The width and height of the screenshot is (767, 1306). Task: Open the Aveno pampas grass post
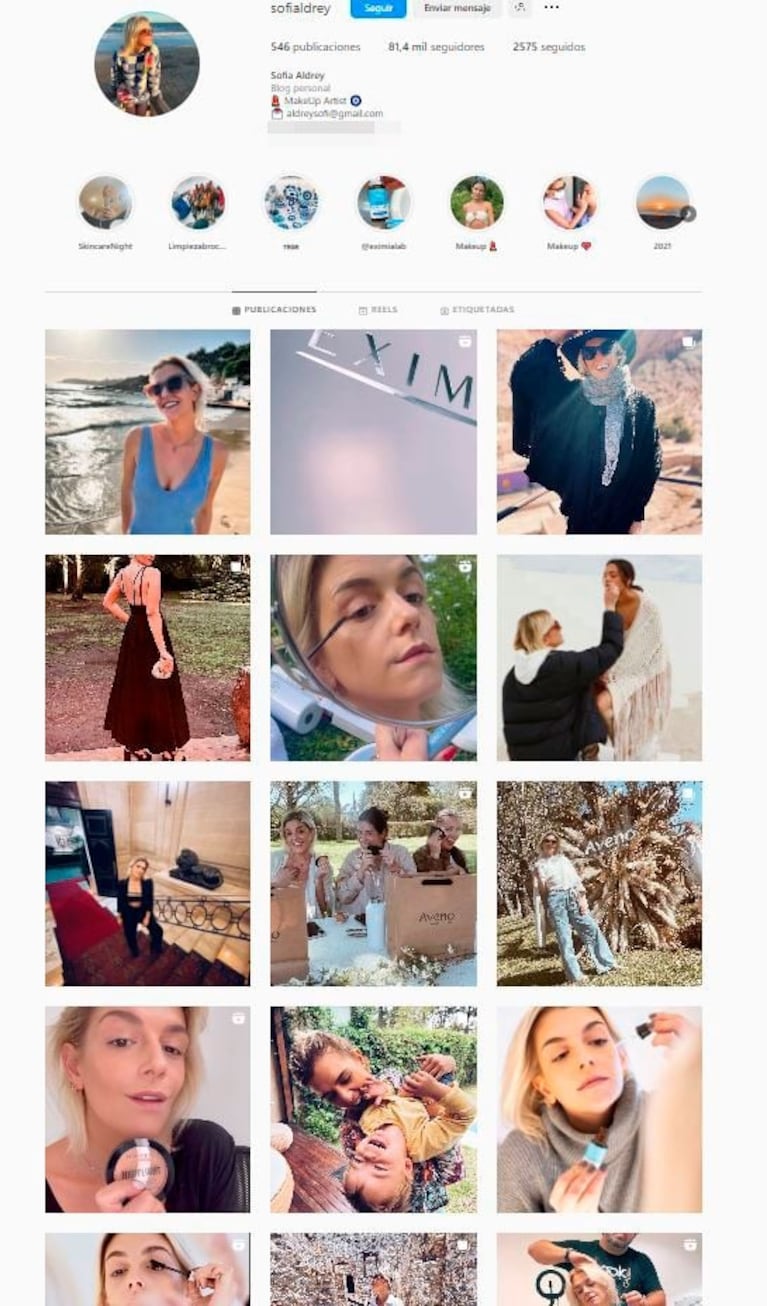pos(599,883)
